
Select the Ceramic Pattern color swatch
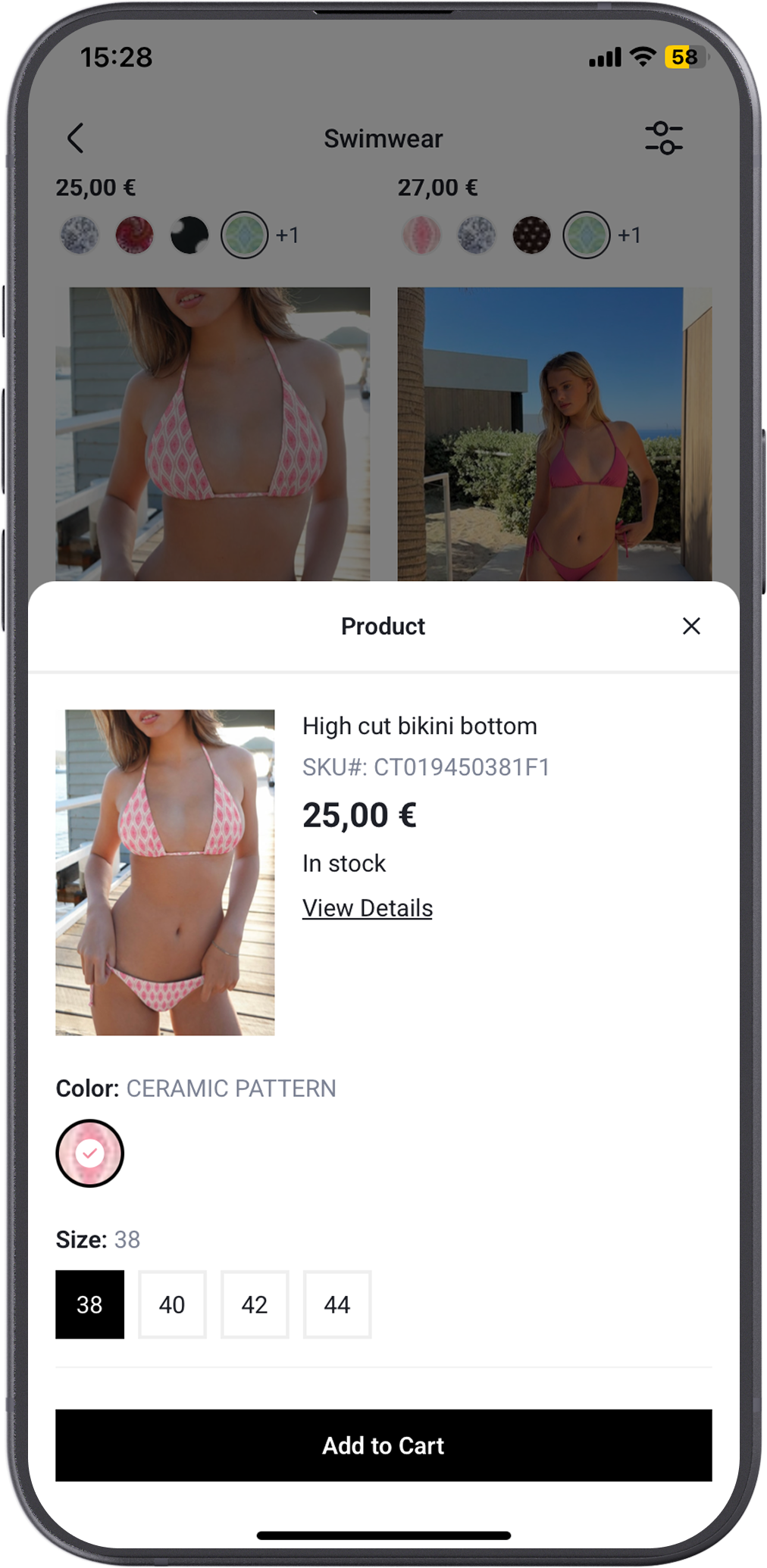(x=89, y=1153)
